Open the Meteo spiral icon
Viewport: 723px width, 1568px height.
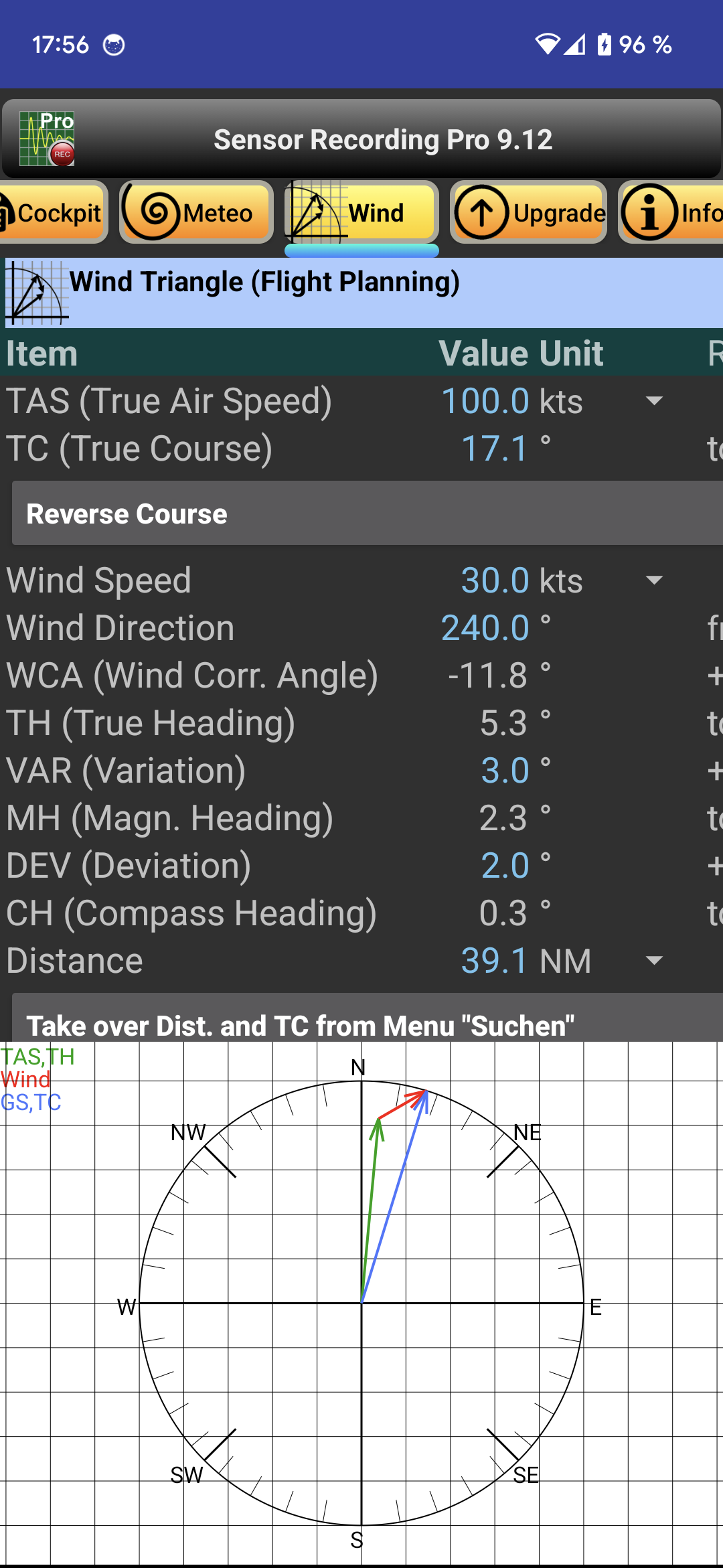coord(151,213)
